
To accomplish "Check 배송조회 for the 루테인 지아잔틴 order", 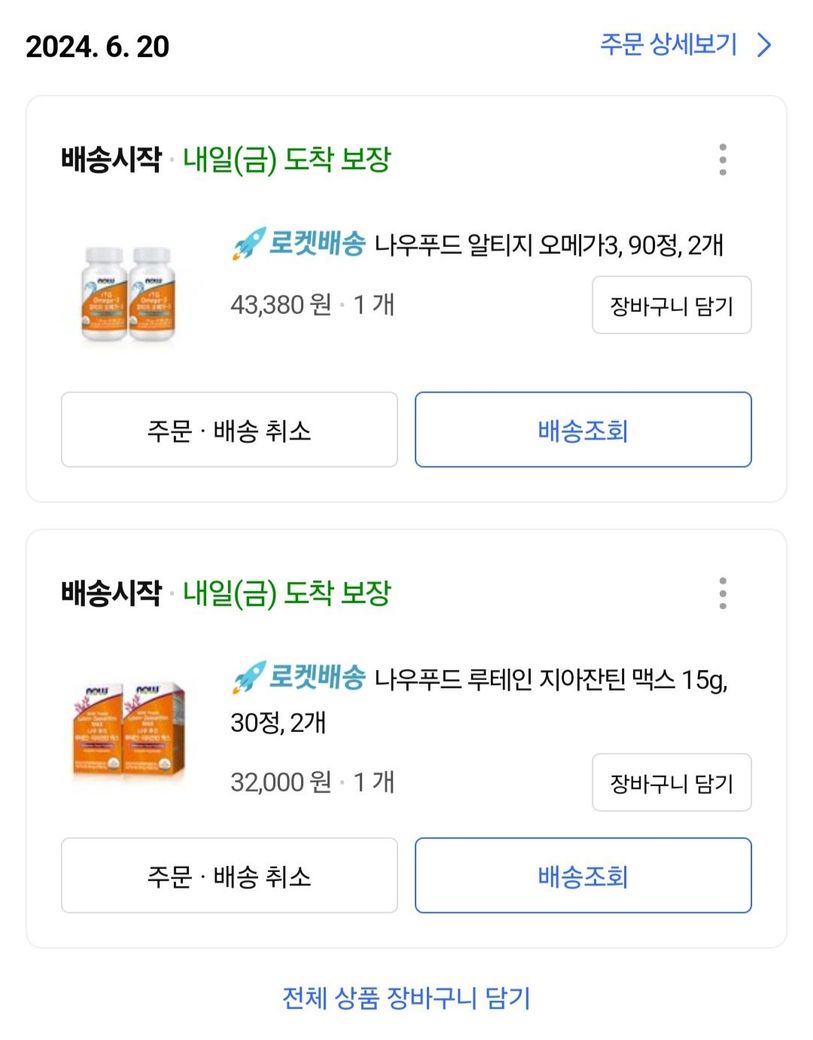I will pyautogui.click(x=583, y=876).
